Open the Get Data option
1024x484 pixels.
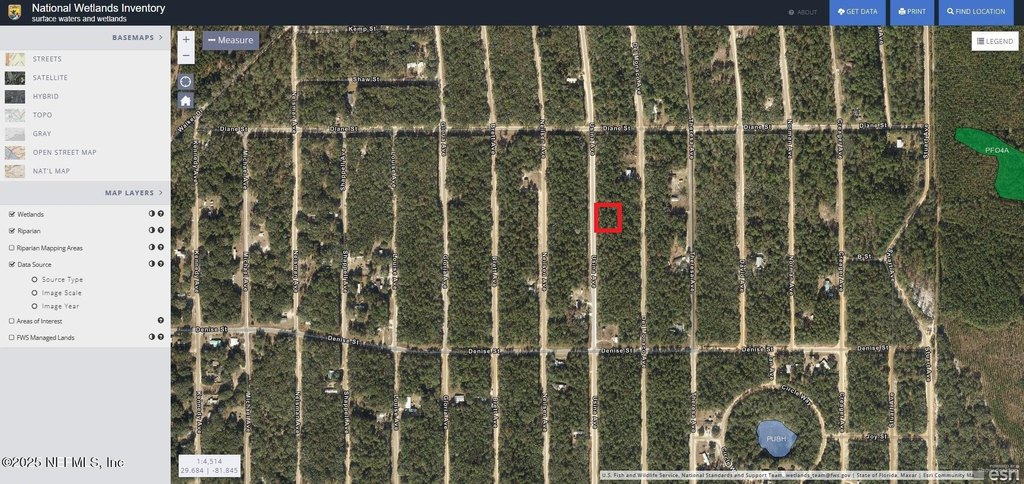coord(857,12)
